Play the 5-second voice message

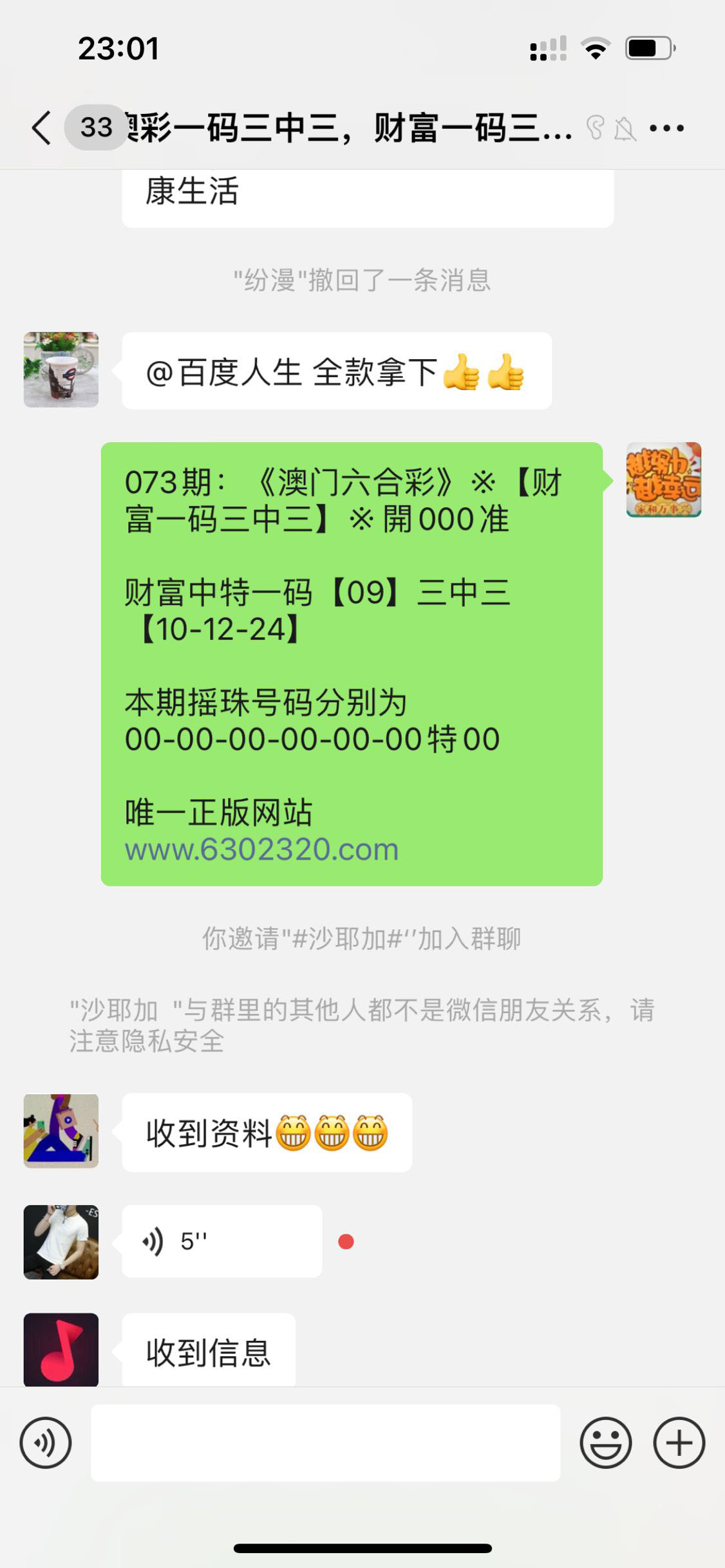tap(221, 1241)
